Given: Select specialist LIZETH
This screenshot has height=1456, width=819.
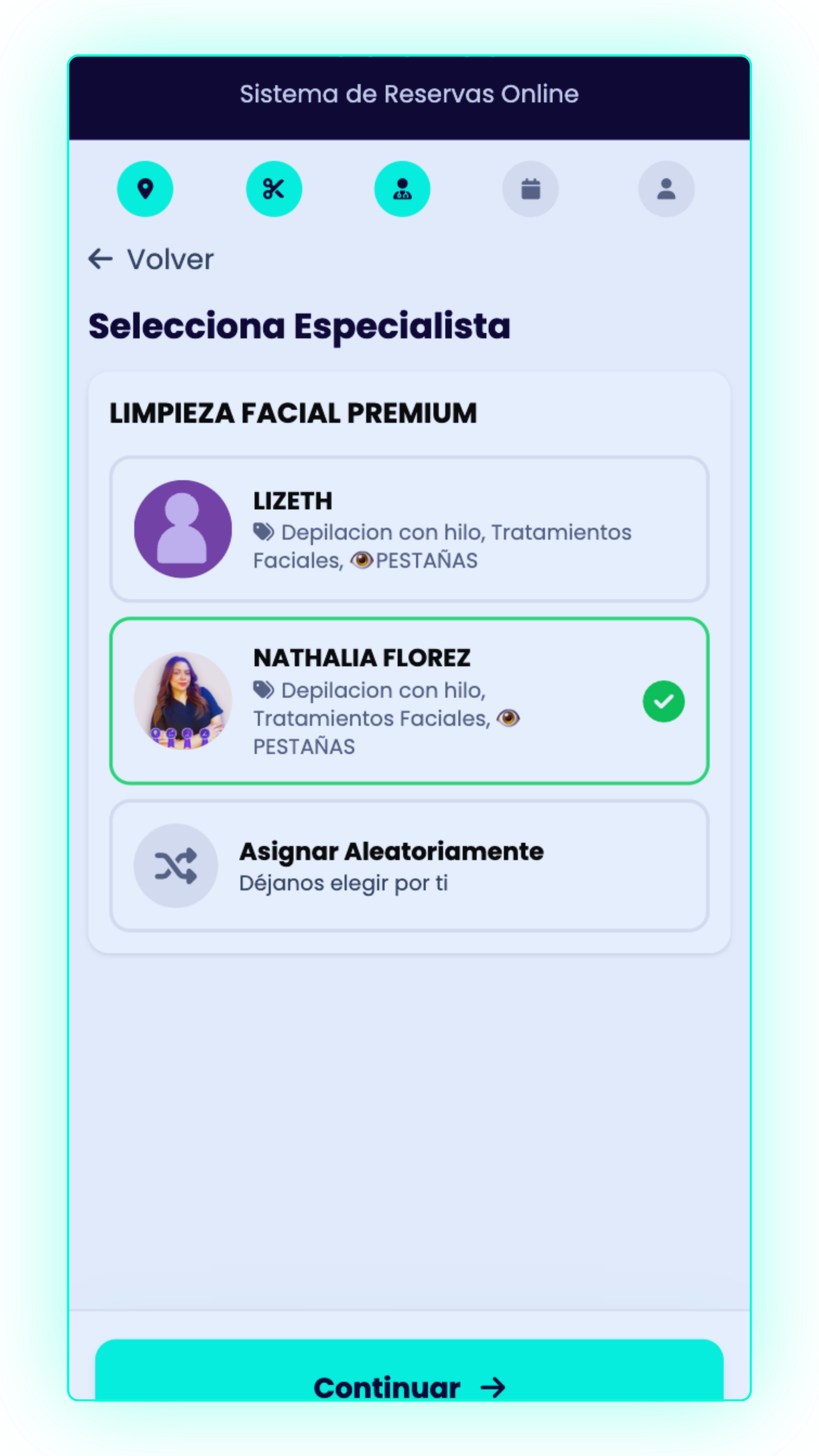Looking at the screenshot, I should coord(409,529).
